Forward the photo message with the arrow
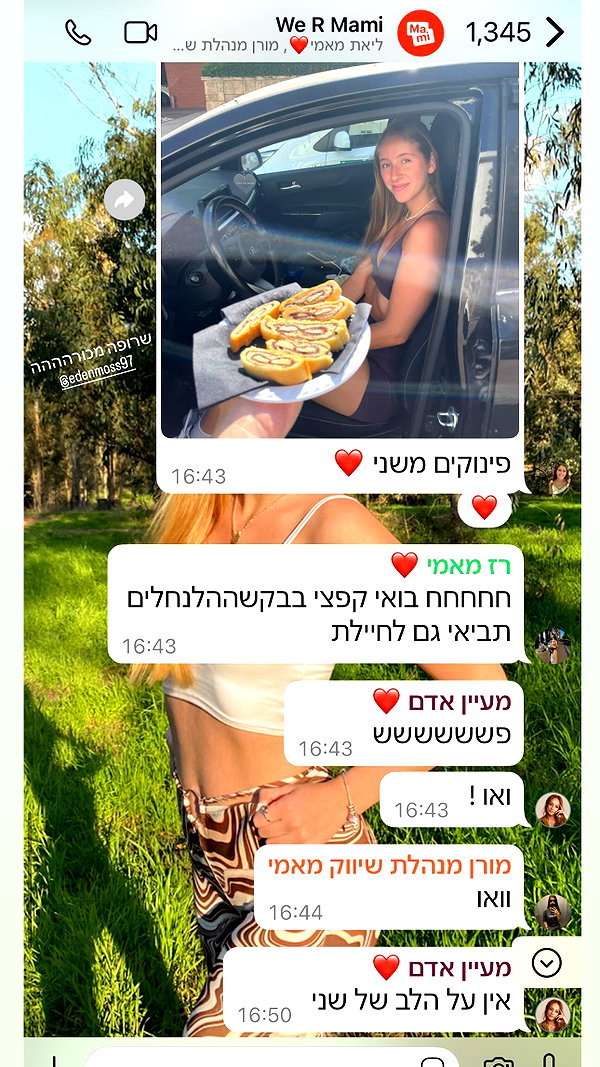The image size is (600, 1067). tap(124, 199)
